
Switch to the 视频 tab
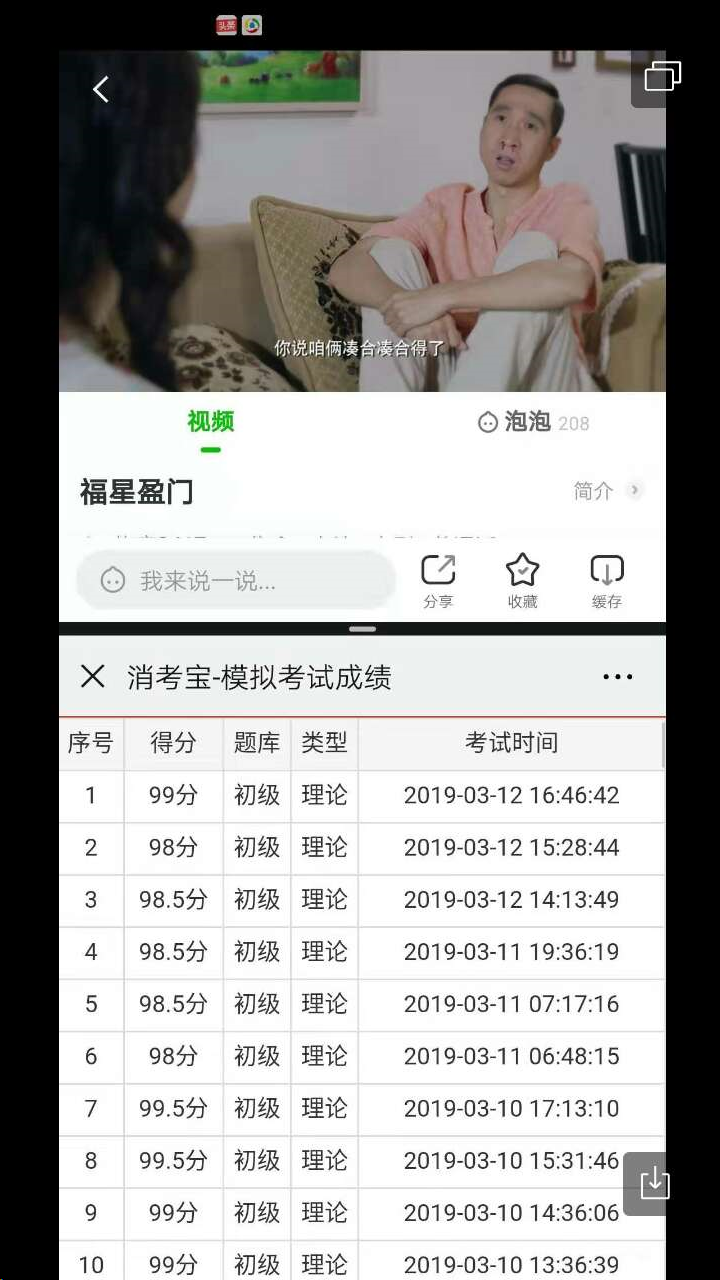210,423
